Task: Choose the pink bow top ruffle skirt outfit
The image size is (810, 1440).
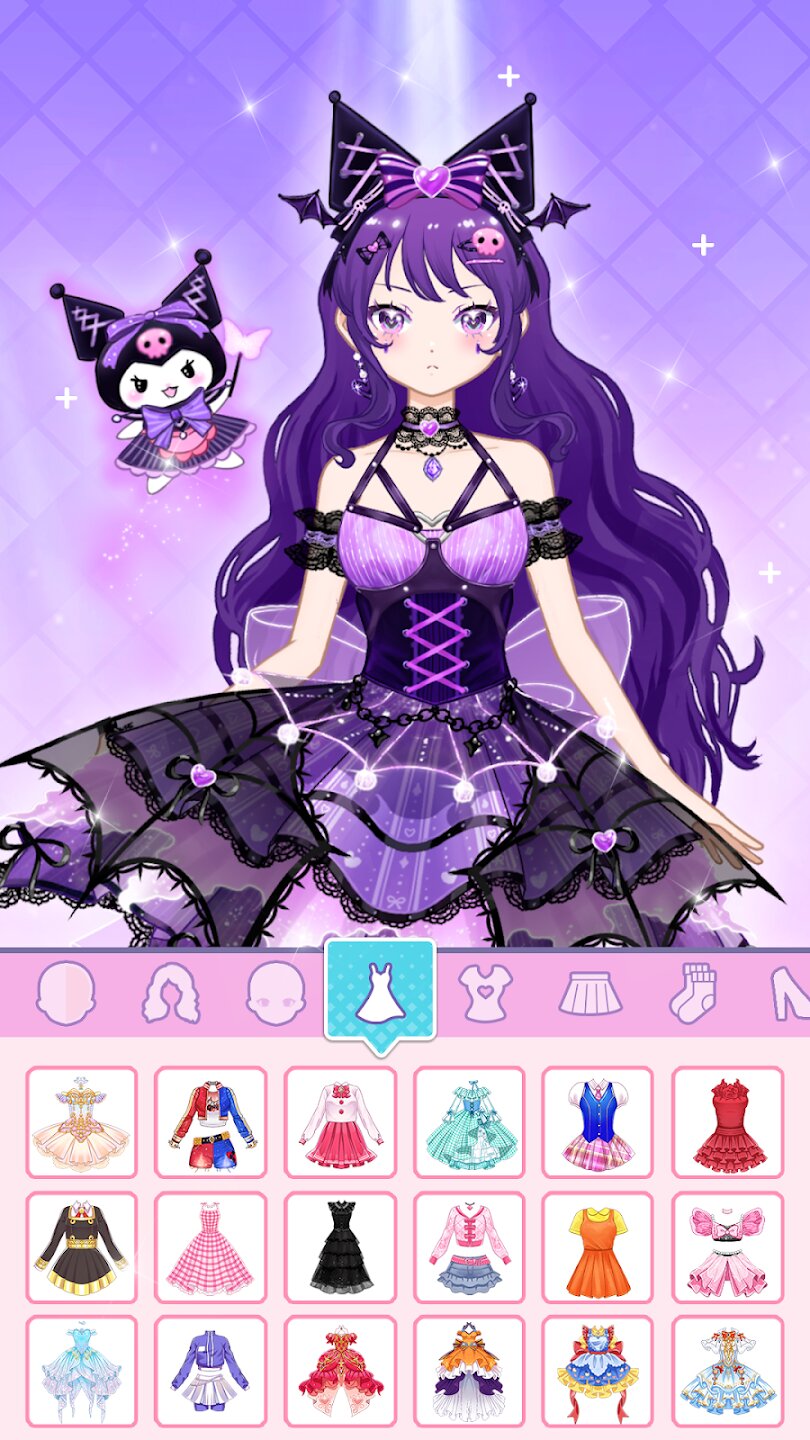Action: click(x=728, y=1247)
